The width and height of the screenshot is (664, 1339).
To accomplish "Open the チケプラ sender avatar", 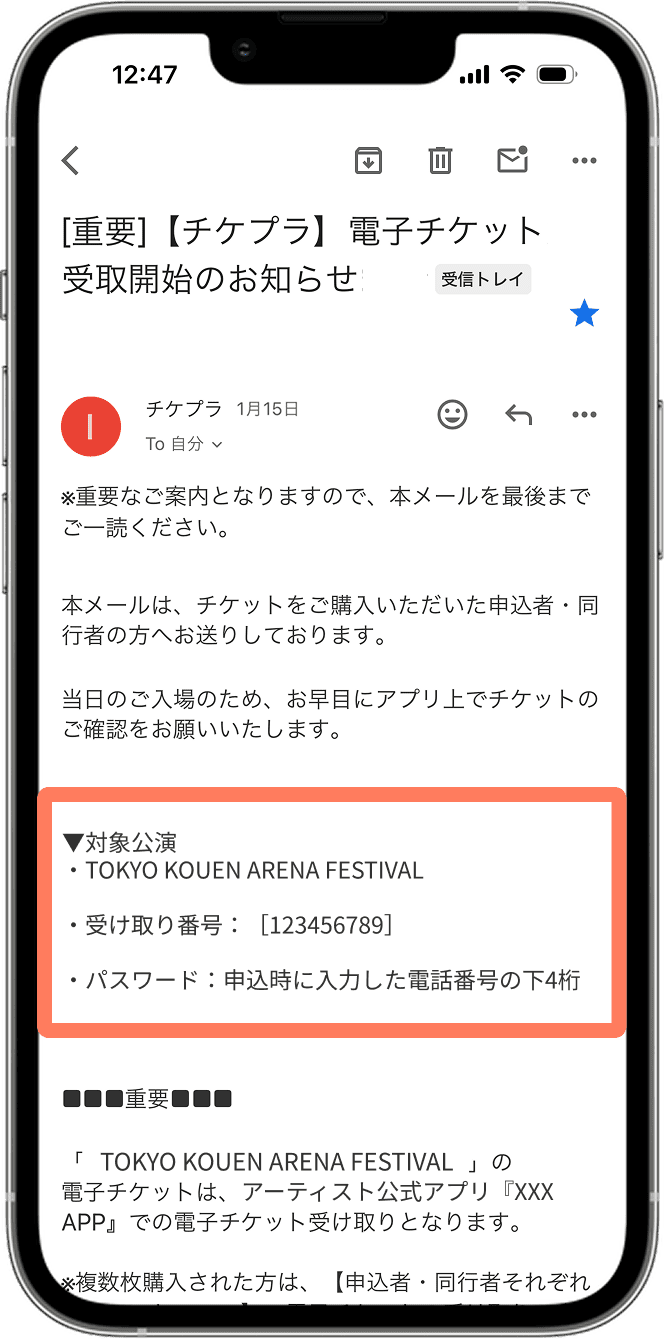I will pos(91,426).
